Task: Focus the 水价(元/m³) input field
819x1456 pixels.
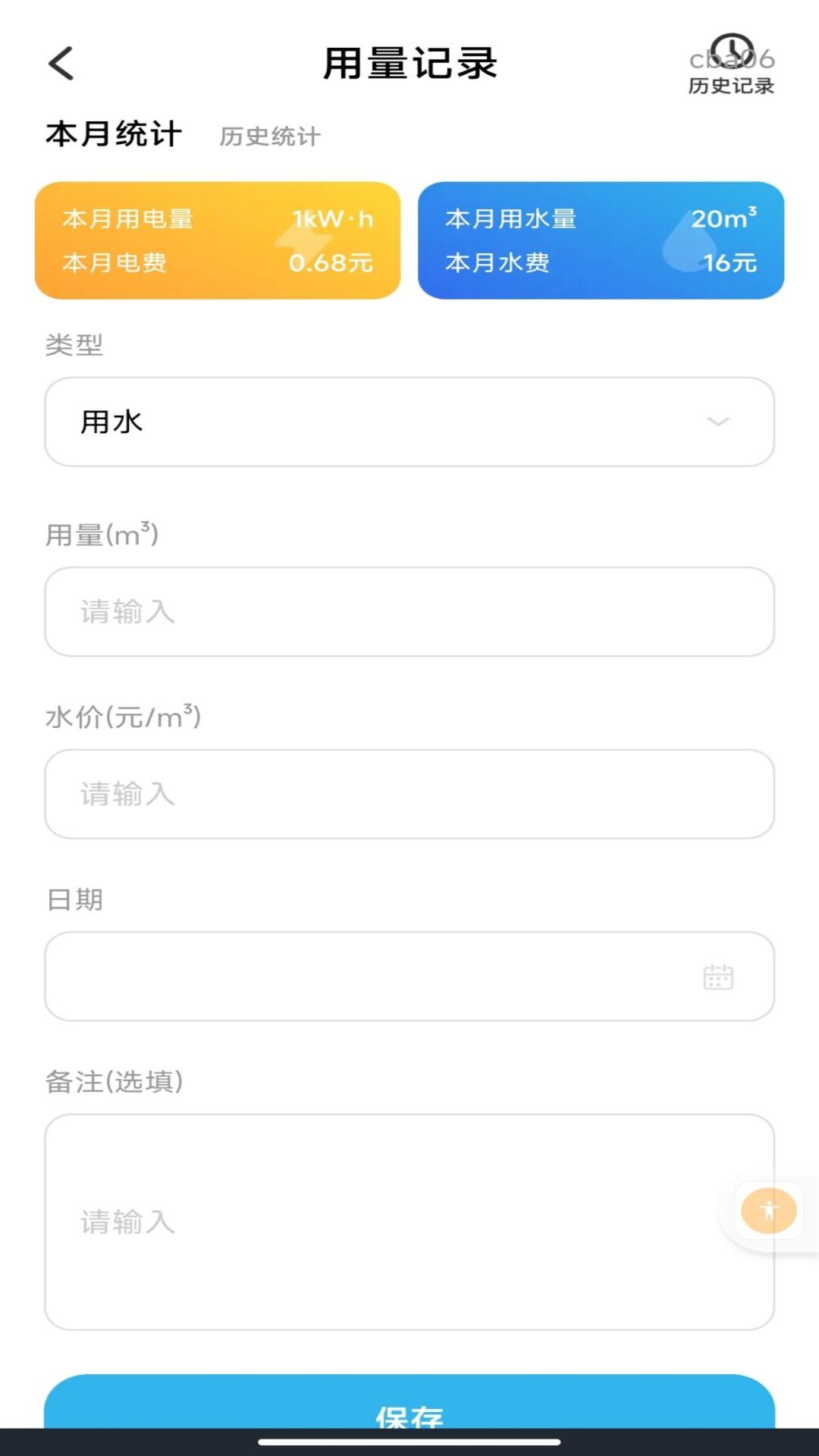Action: pyautogui.click(x=409, y=794)
